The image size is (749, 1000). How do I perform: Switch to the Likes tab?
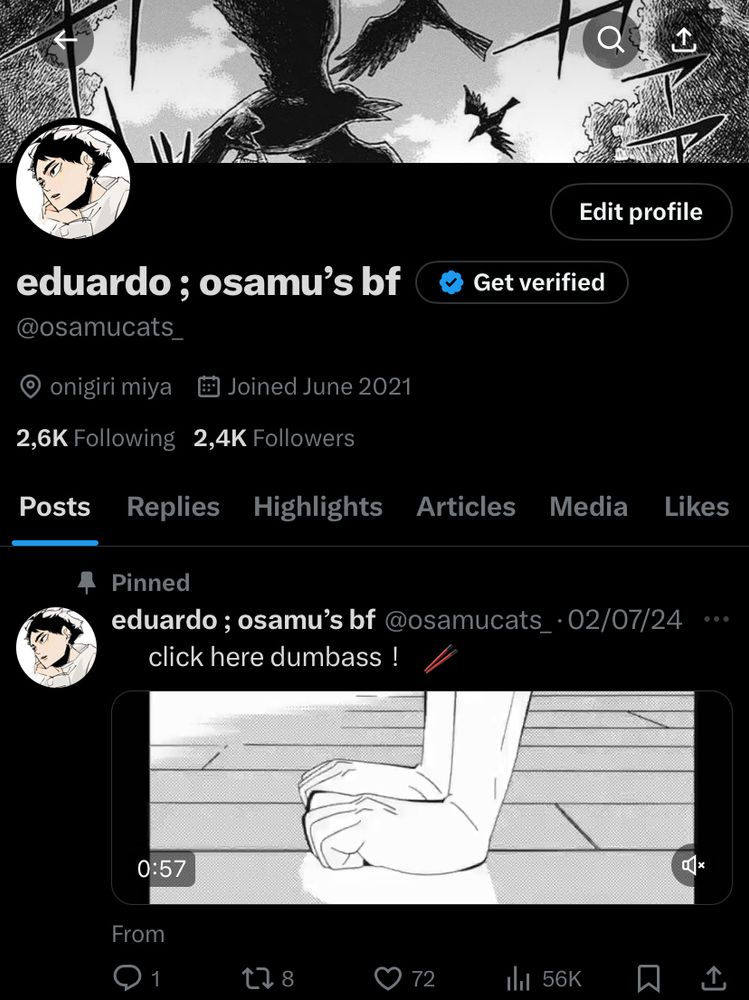click(x=696, y=507)
